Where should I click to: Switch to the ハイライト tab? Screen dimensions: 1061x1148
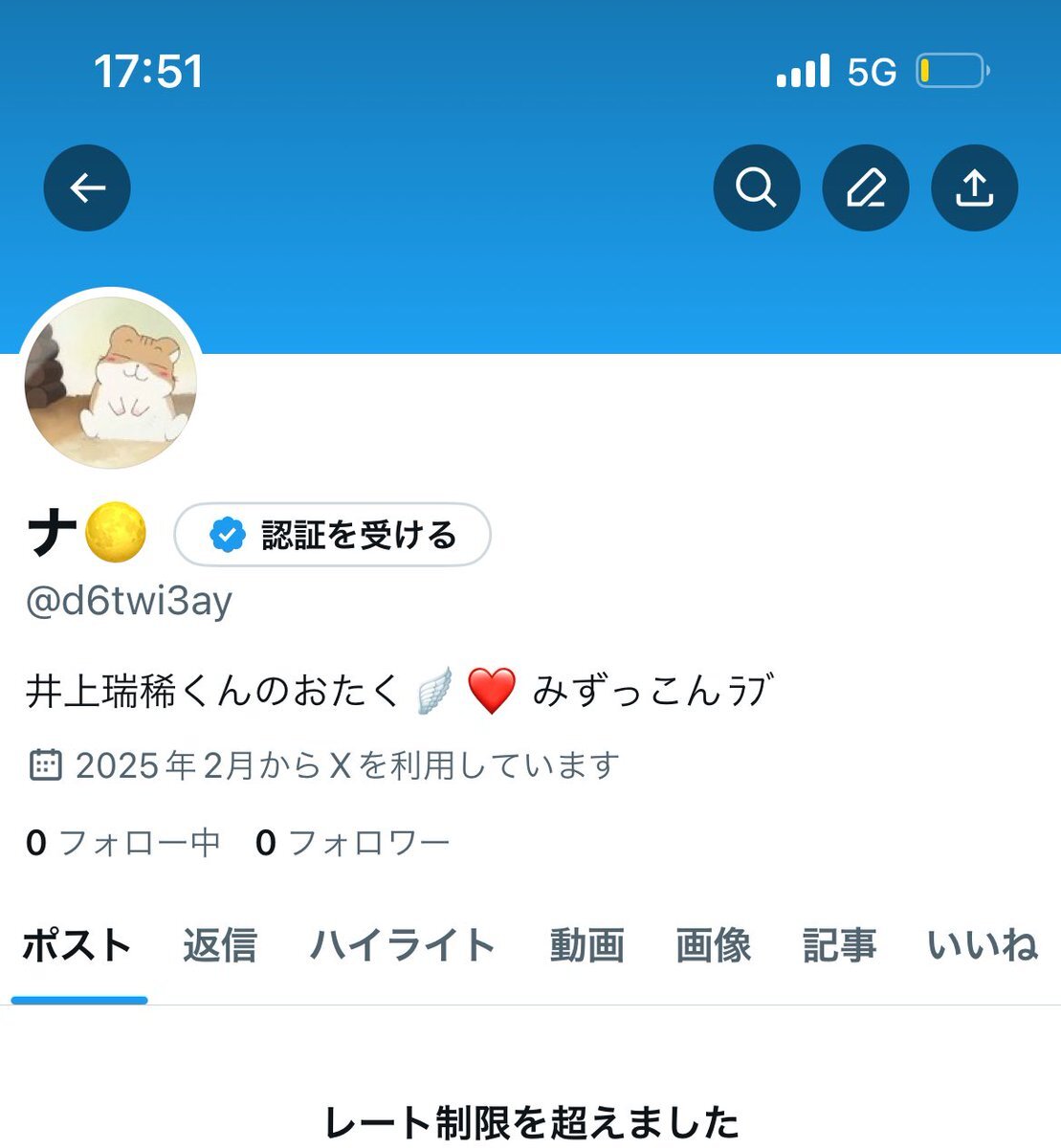click(x=403, y=945)
